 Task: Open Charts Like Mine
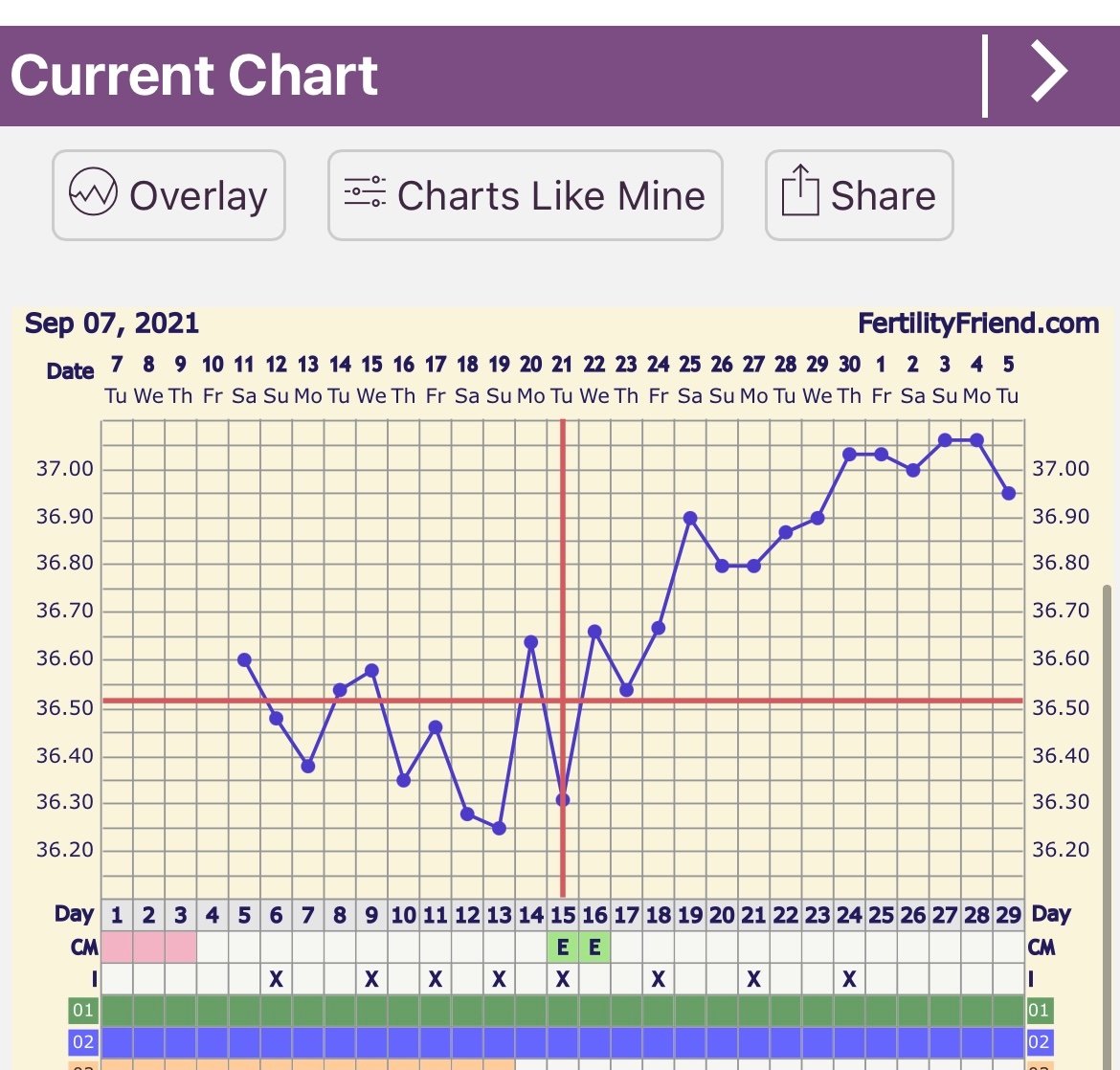point(525,195)
